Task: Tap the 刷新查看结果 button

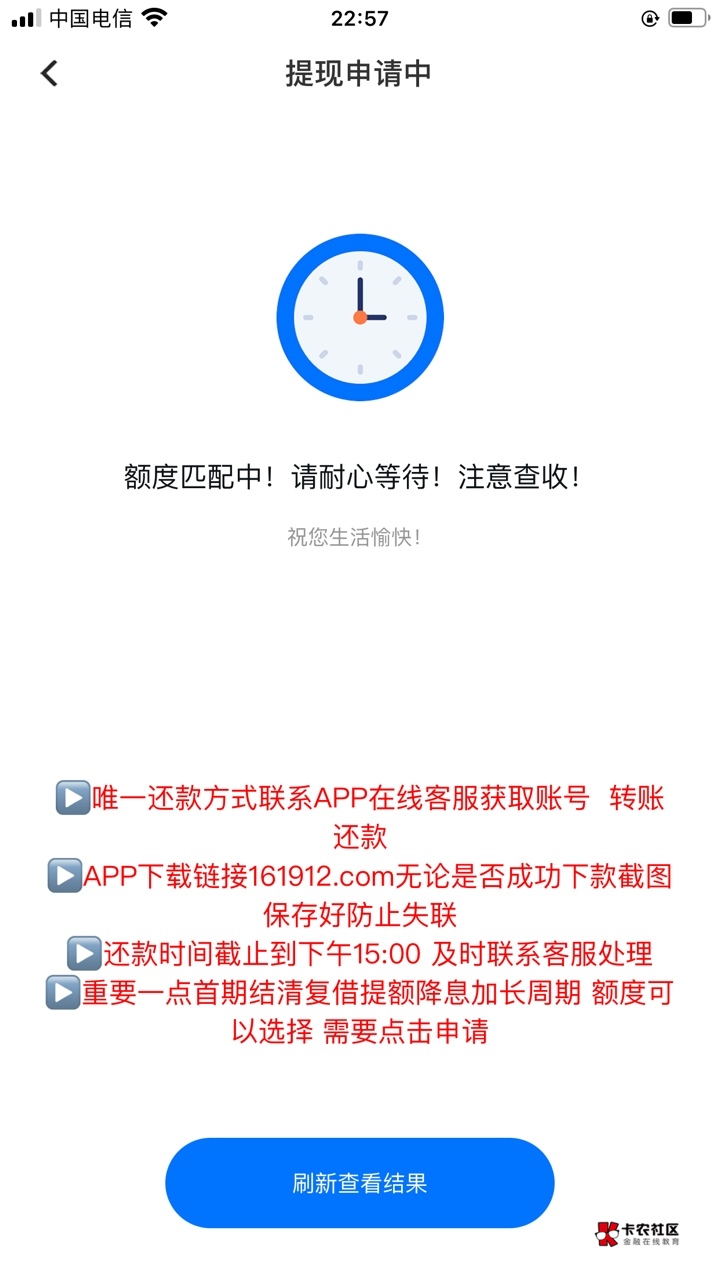Action: click(359, 1183)
